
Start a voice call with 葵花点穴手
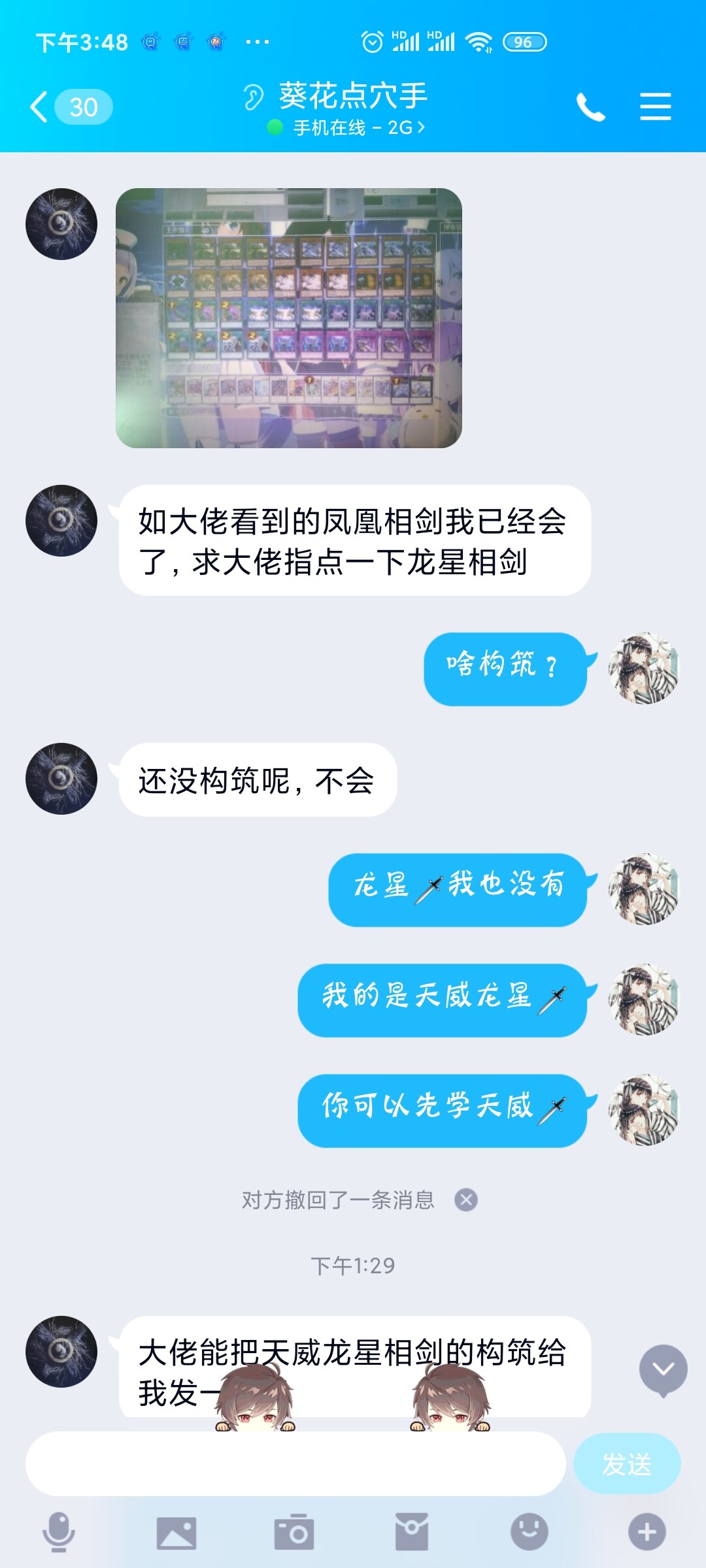pyautogui.click(x=590, y=106)
